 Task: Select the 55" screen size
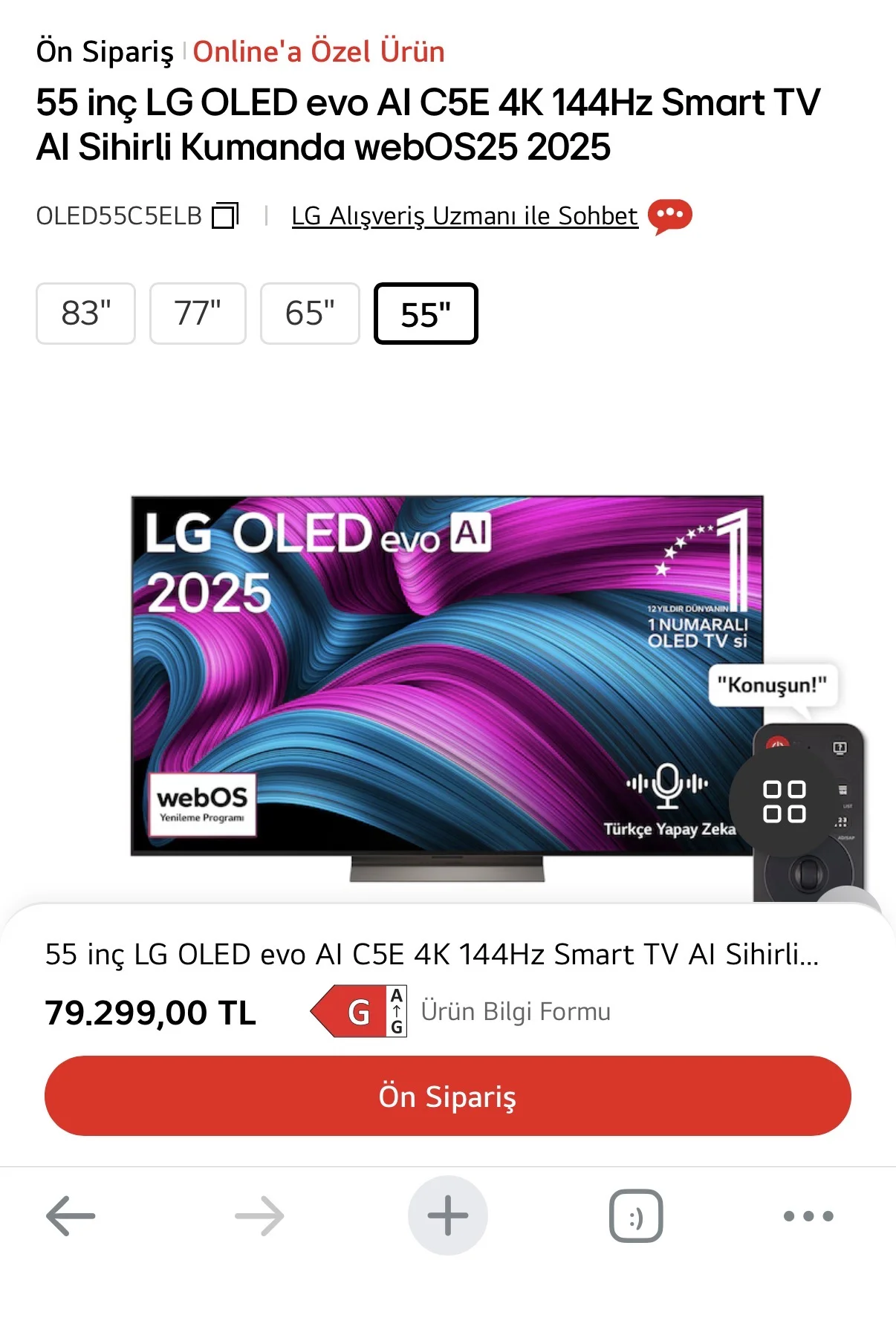[x=425, y=314]
